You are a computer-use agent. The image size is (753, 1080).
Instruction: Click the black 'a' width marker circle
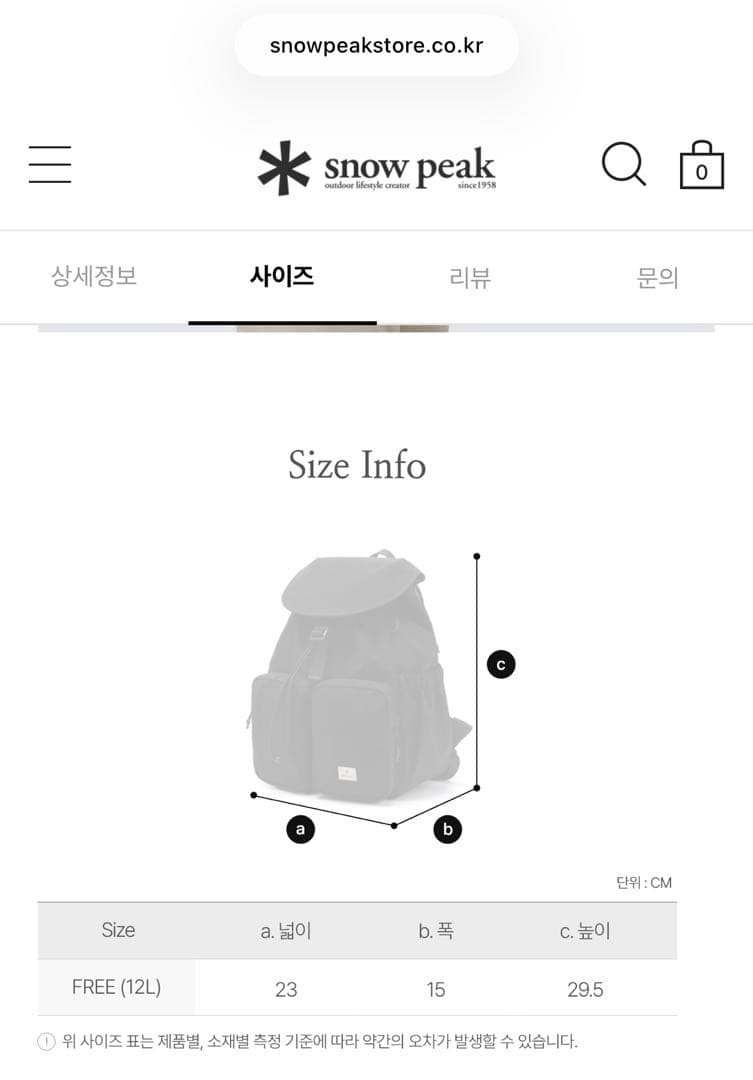[298, 829]
